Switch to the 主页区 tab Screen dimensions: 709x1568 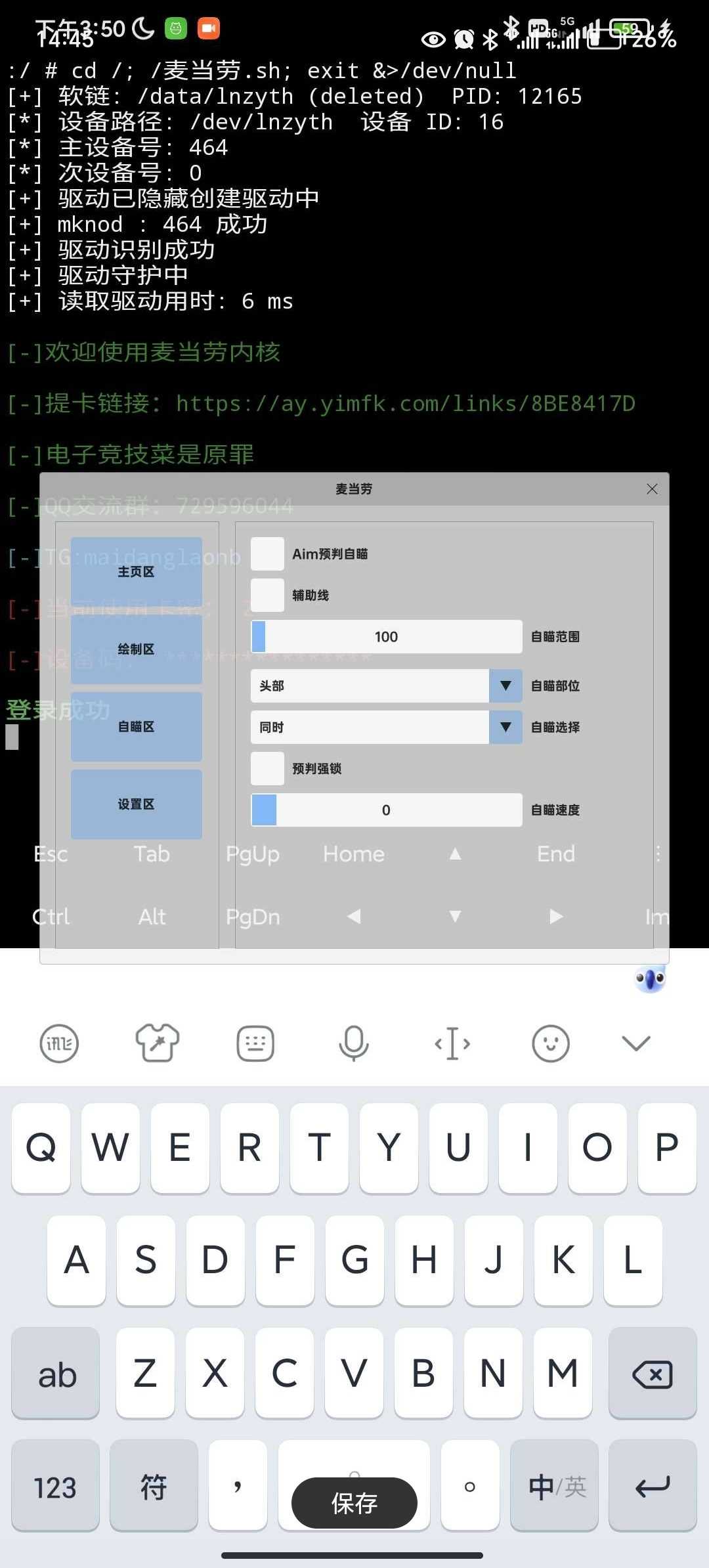136,572
